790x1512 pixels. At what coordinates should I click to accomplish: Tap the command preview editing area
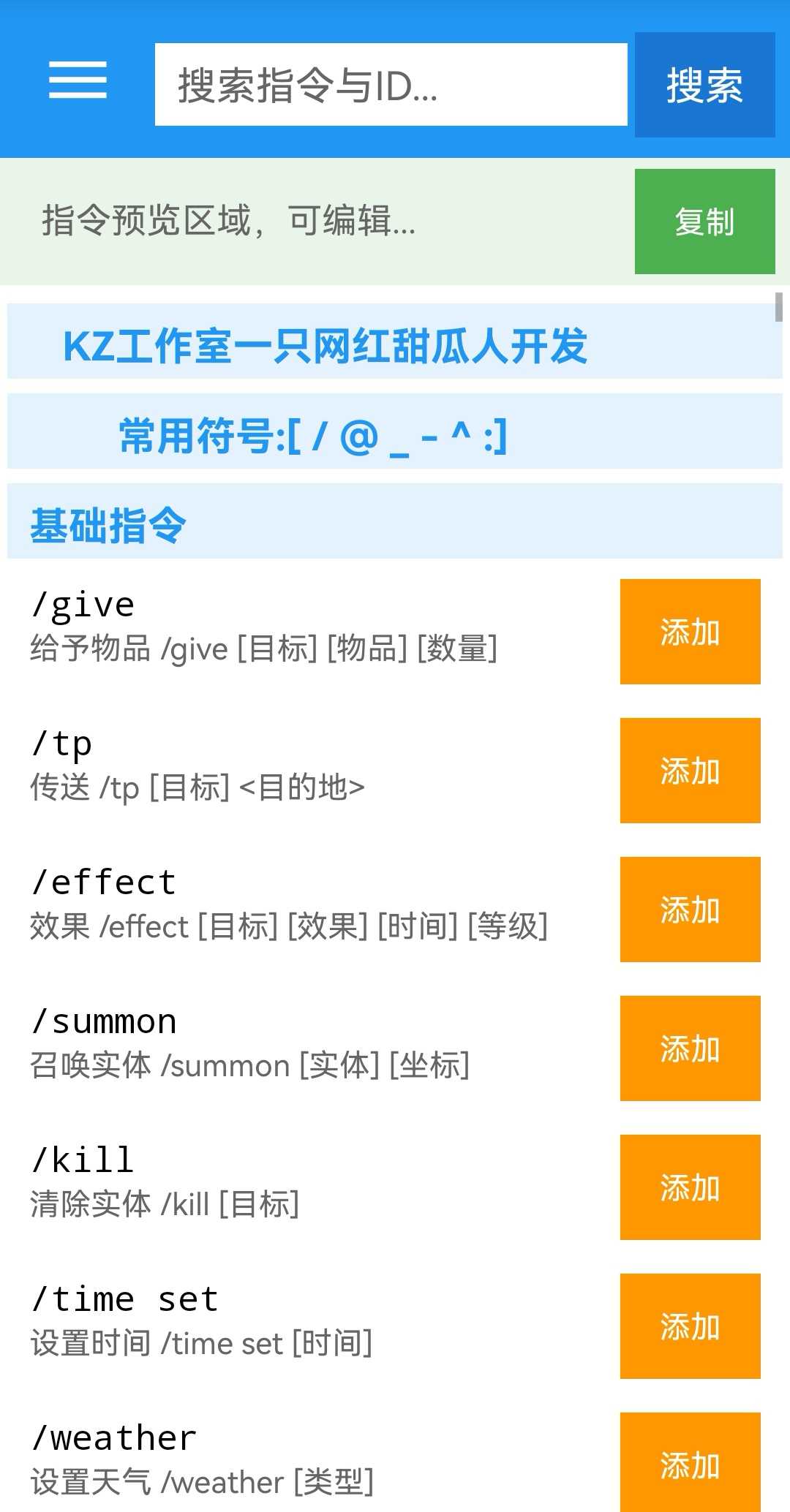coord(315,221)
